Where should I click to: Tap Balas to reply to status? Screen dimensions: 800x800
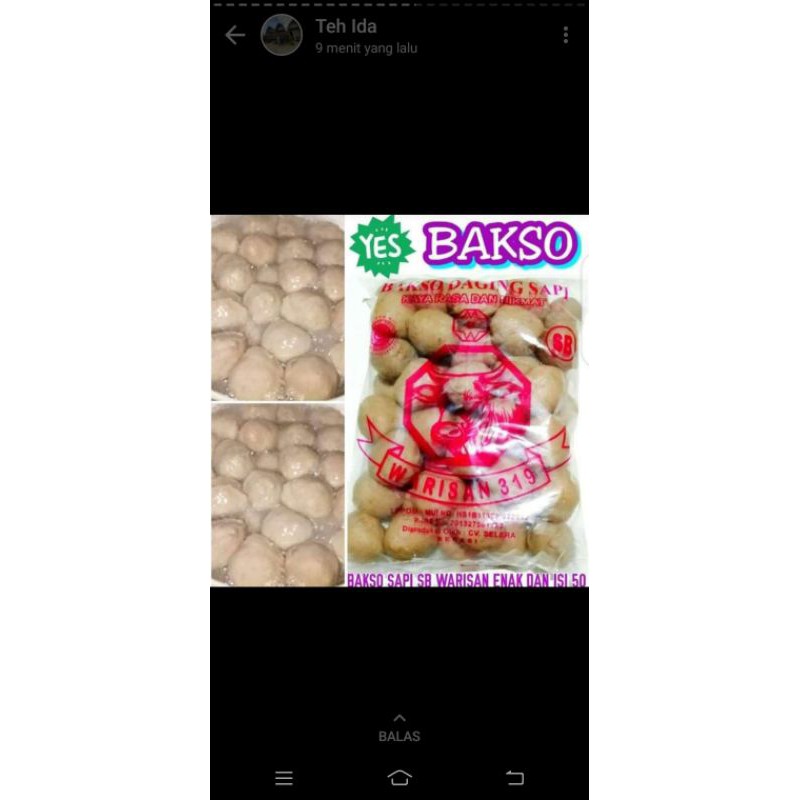click(399, 729)
